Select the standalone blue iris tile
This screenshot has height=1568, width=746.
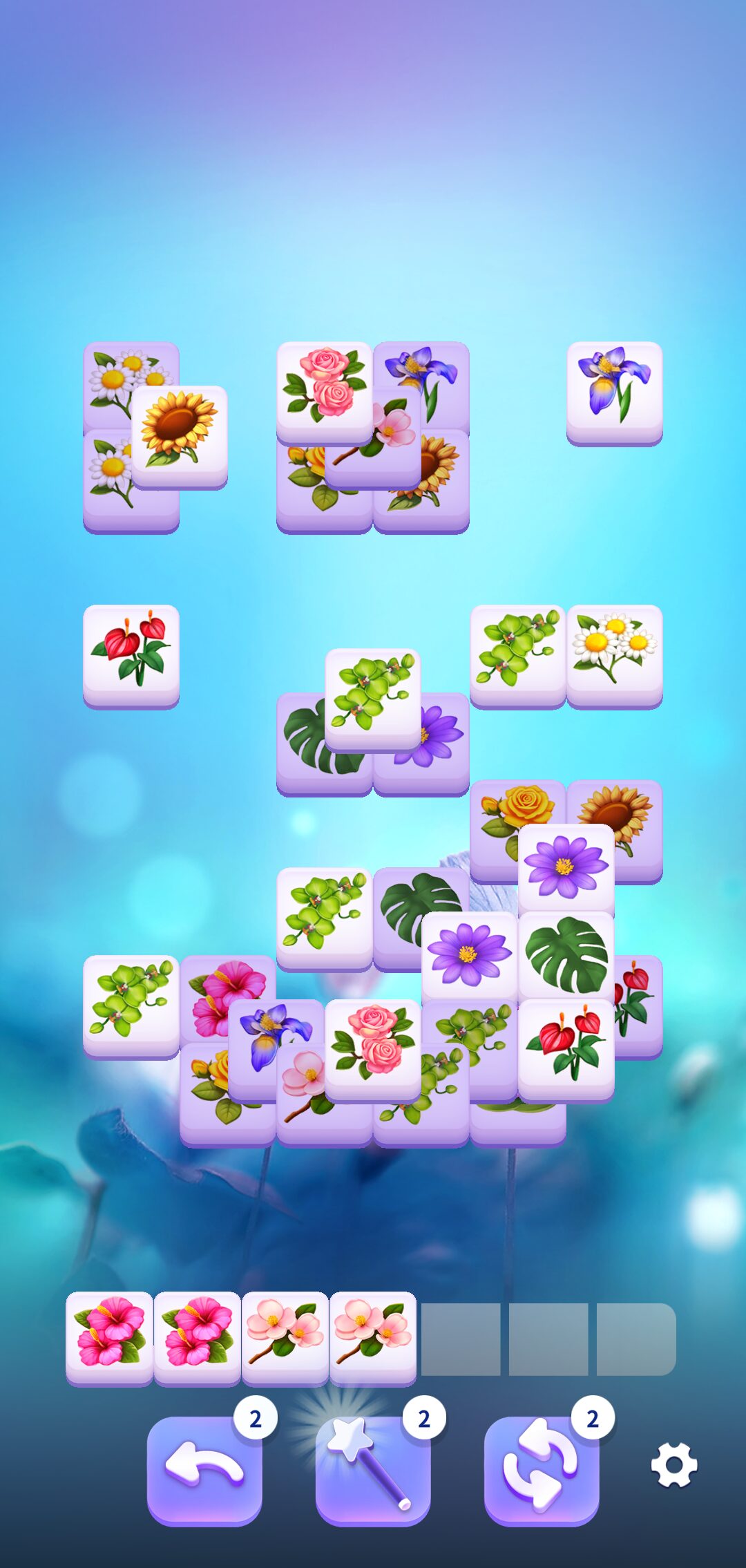[x=614, y=391]
